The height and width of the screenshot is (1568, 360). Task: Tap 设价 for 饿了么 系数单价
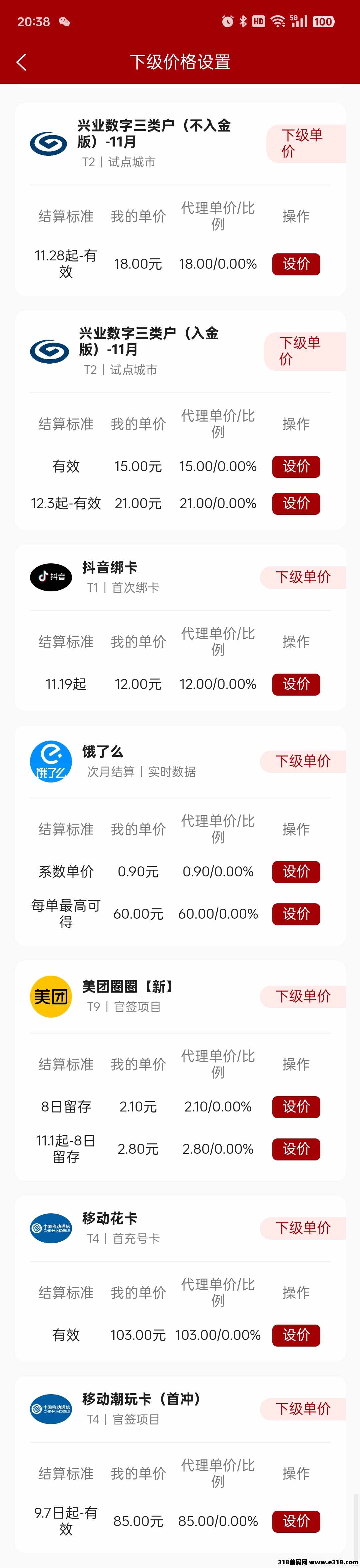tap(296, 872)
